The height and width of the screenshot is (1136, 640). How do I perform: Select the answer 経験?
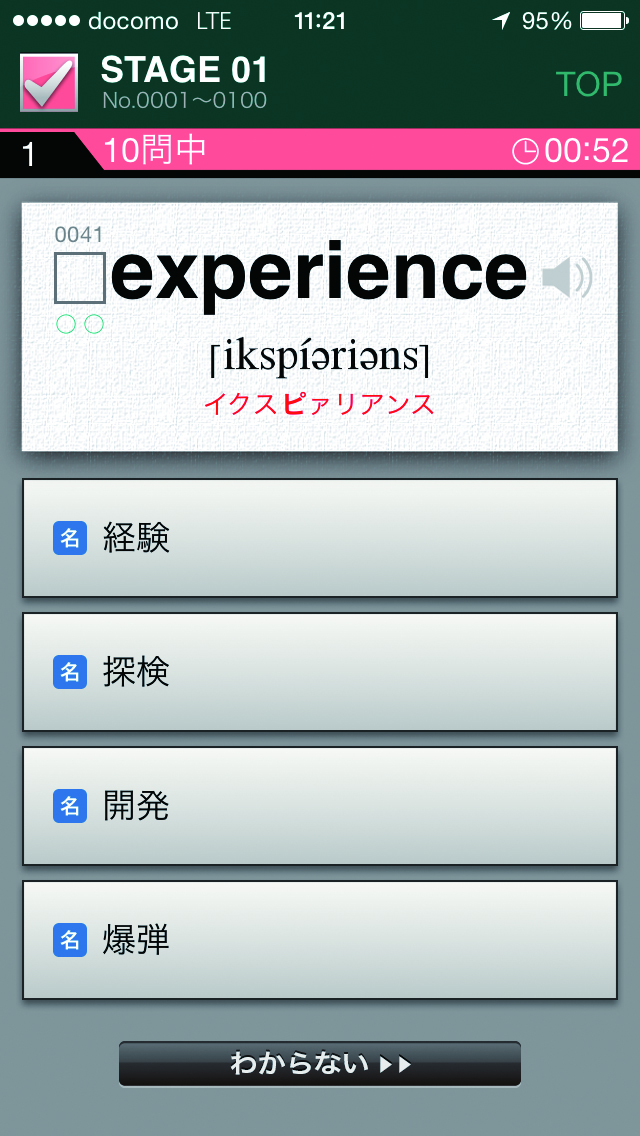pyautogui.click(x=320, y=538)
